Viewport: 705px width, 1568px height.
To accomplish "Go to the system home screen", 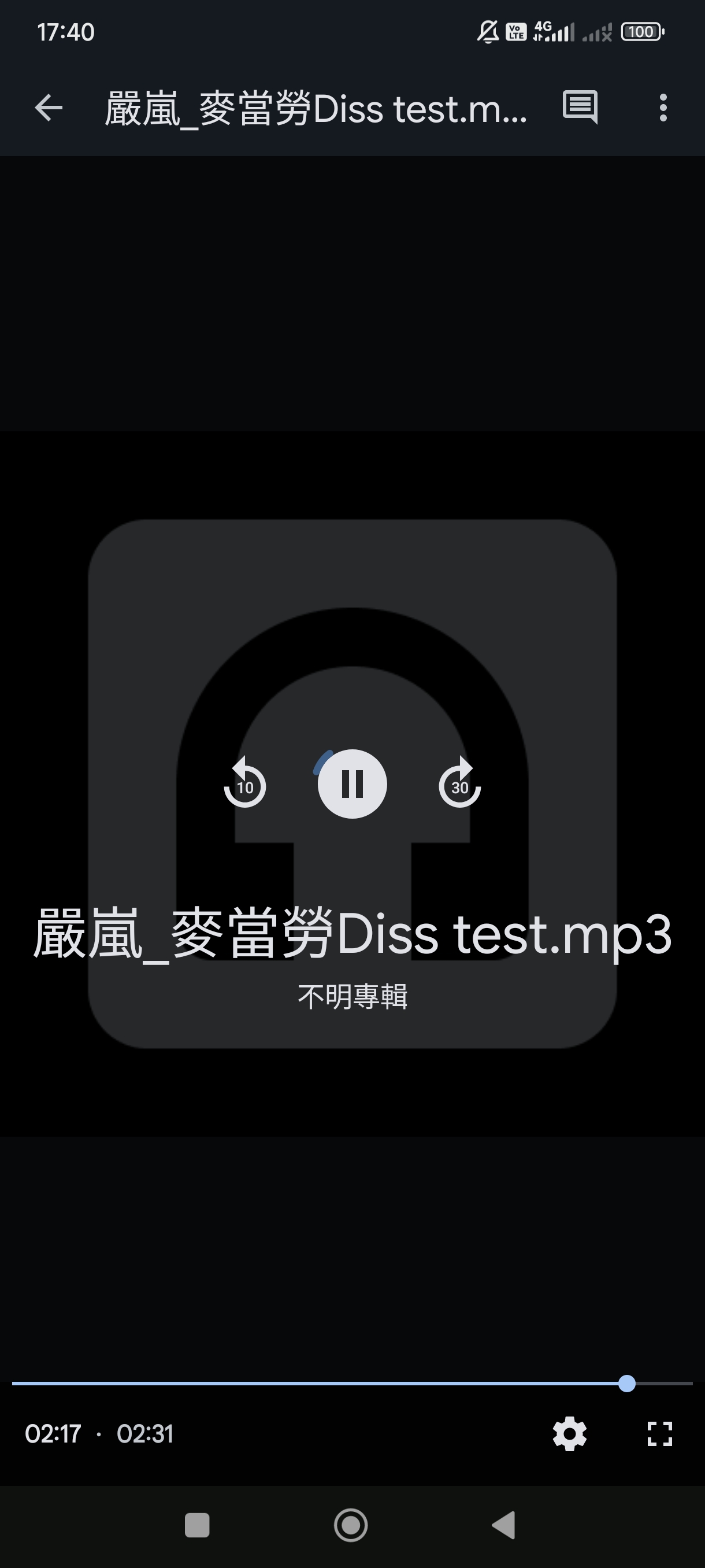I will pos(351,1525).
